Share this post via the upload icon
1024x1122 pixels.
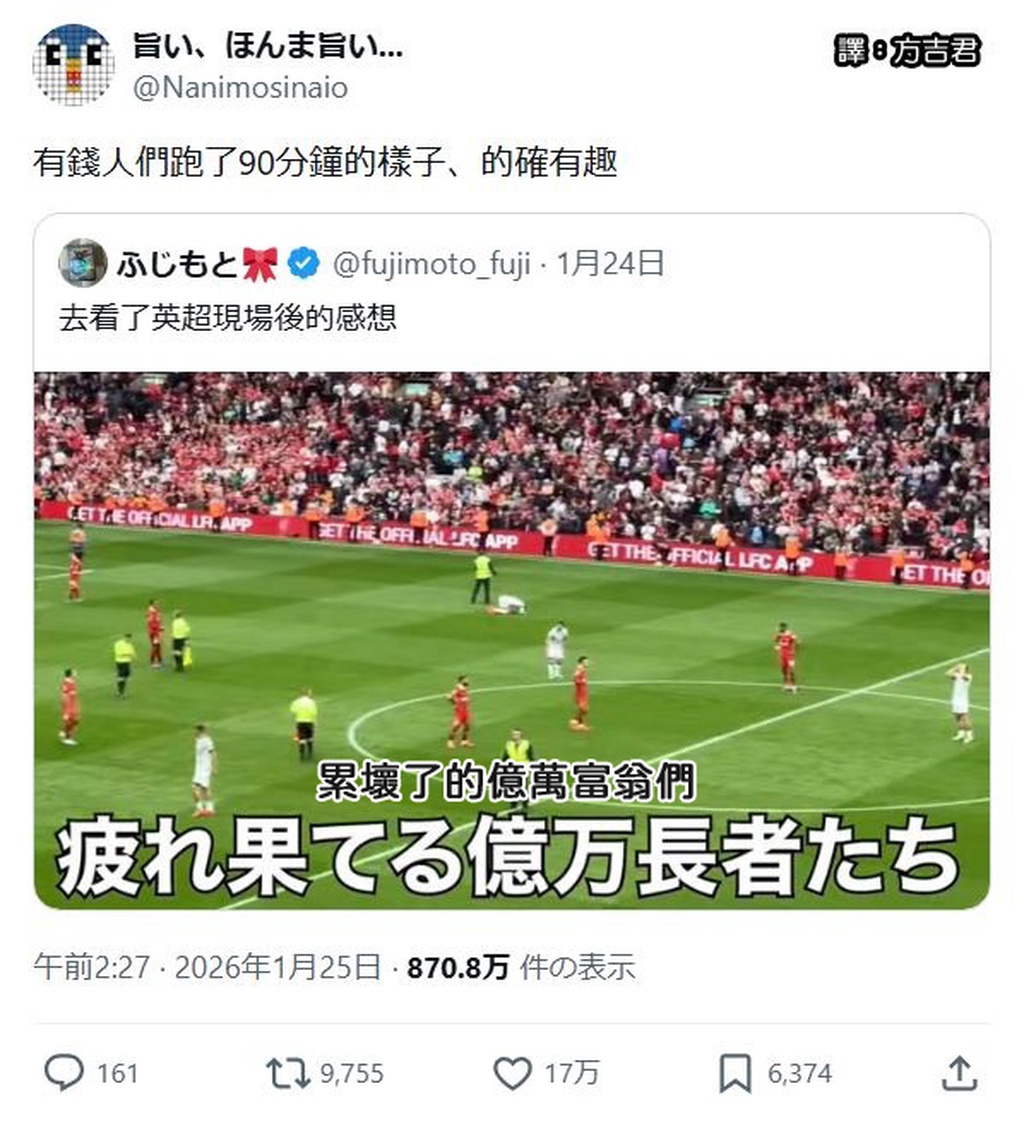click(x=958, y=1073)
